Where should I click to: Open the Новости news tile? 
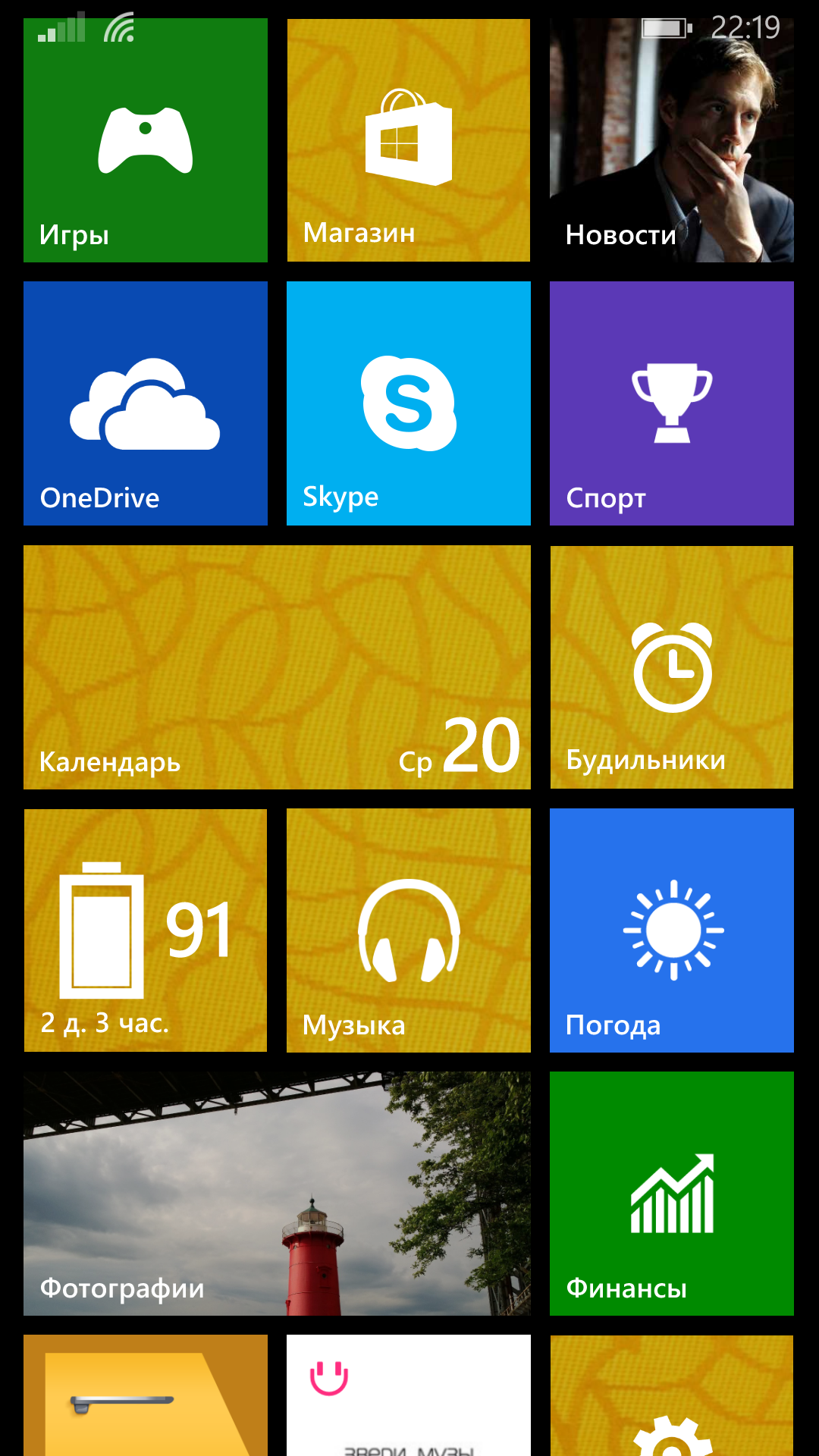coord(671,140)
